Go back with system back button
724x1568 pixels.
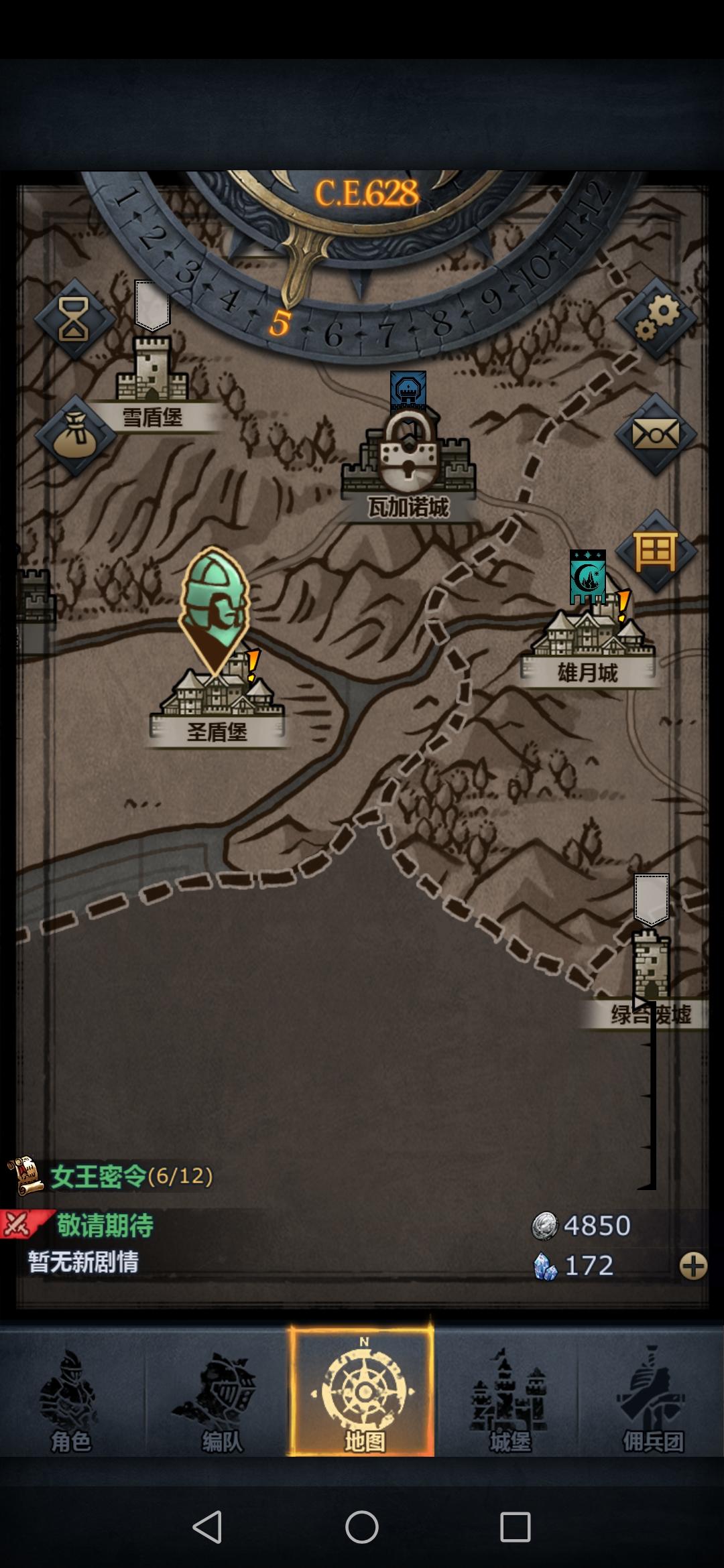click(x=207, y=1528)
